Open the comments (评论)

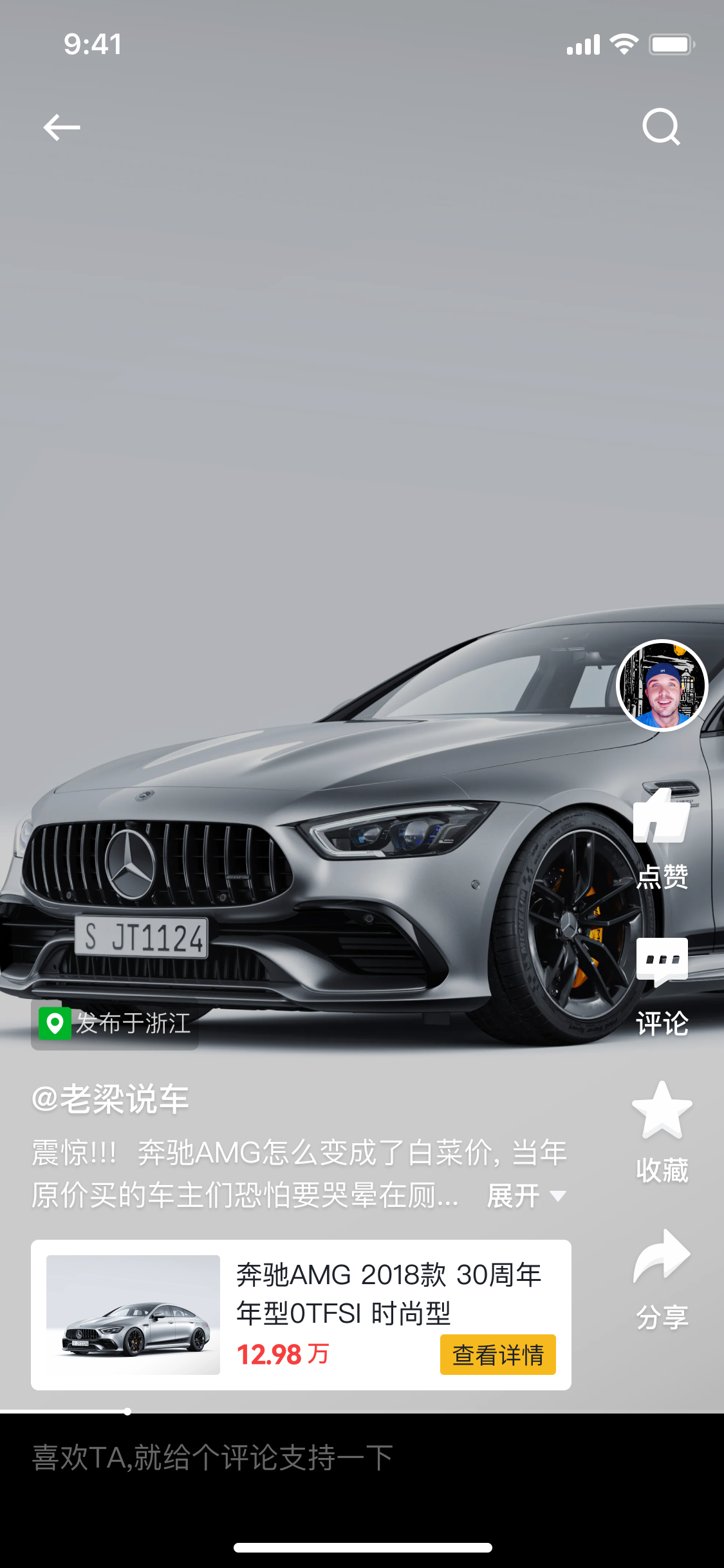click(662, 985)
